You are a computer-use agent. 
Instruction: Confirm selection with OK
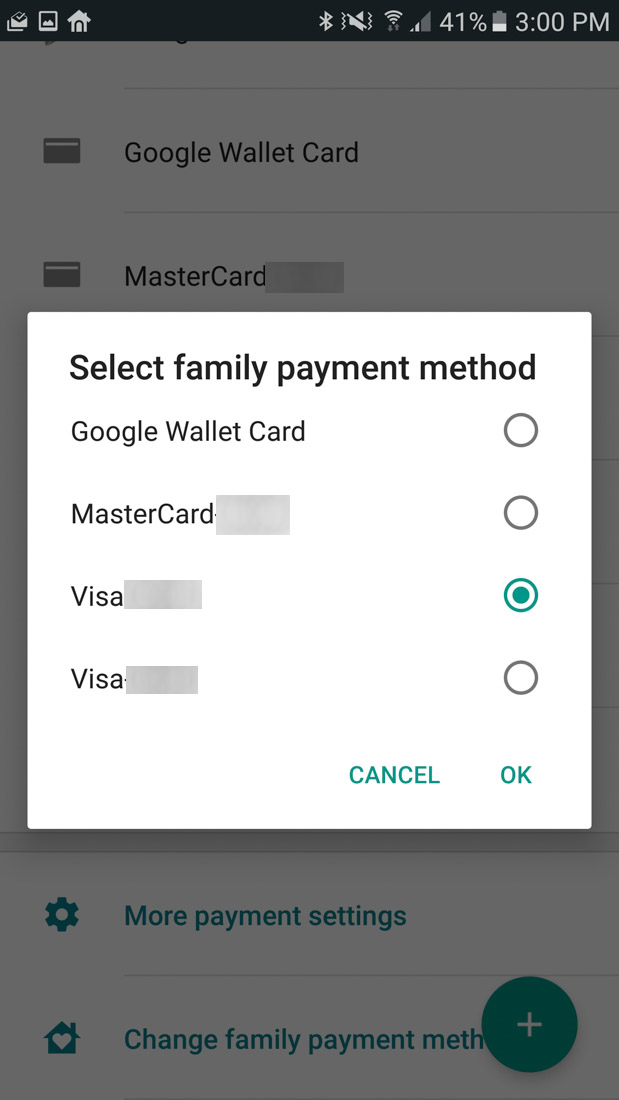pos(516,775)
